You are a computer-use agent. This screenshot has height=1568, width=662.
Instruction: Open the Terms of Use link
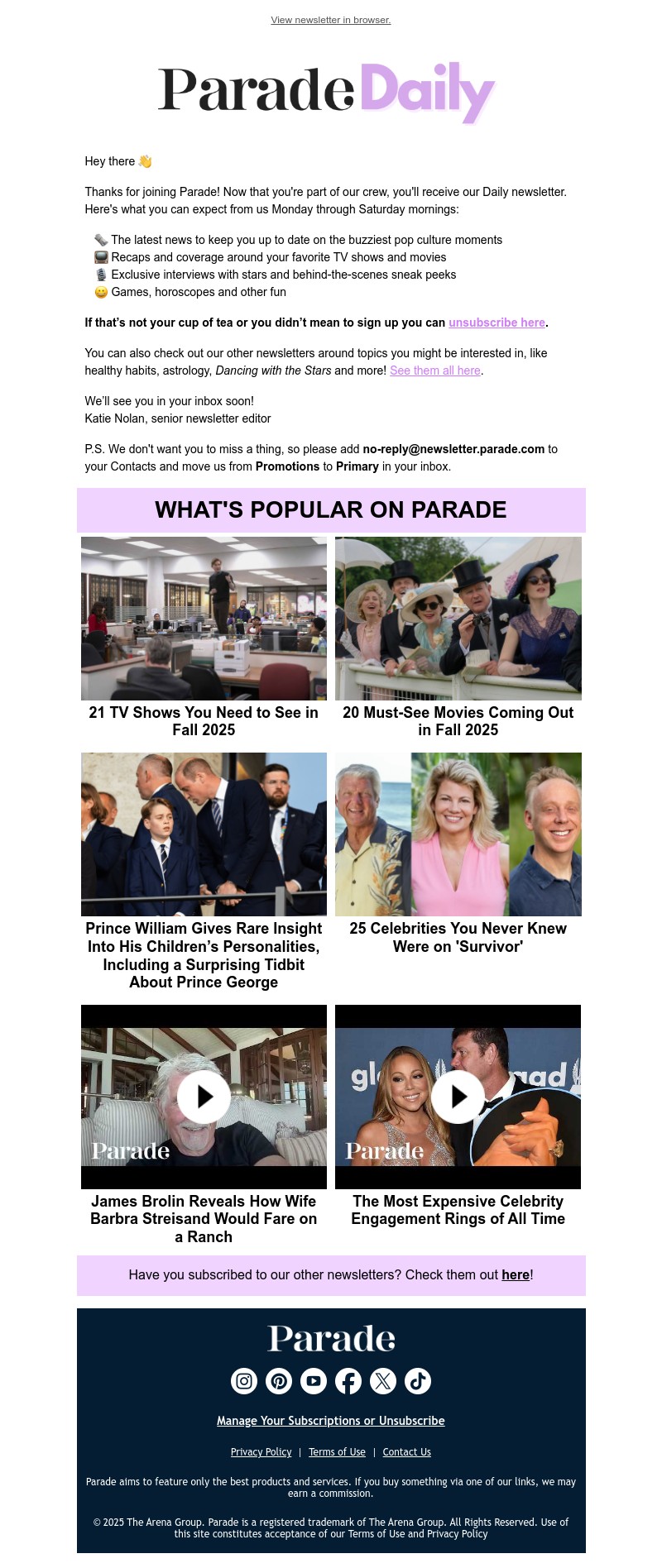337,1452
